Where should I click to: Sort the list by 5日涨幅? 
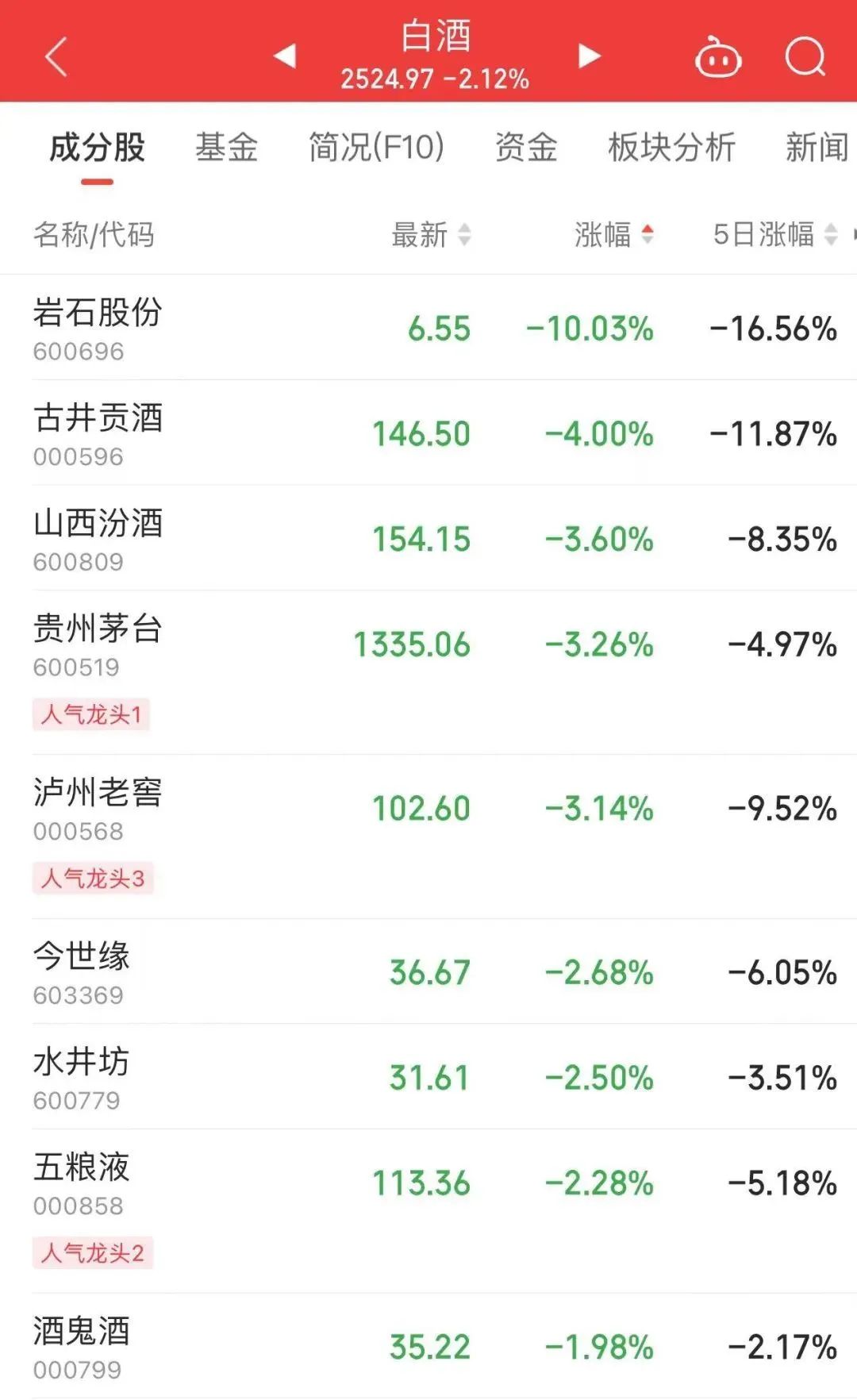coord(775,235)
